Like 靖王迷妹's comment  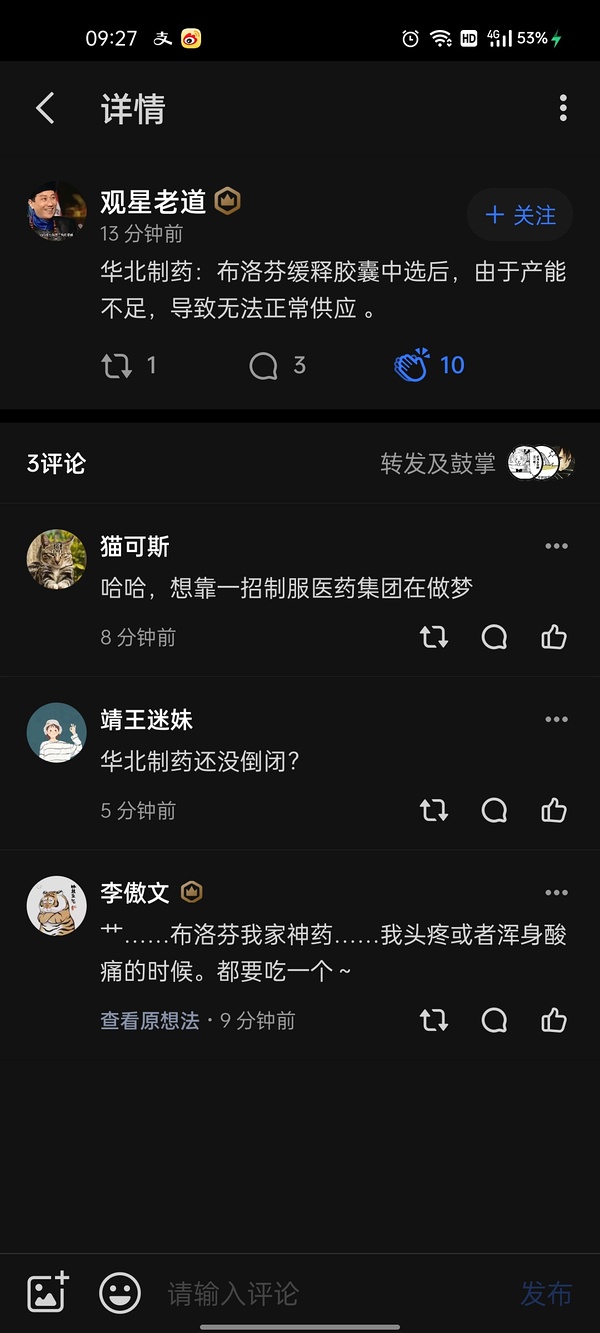click(x=554, y=810)
